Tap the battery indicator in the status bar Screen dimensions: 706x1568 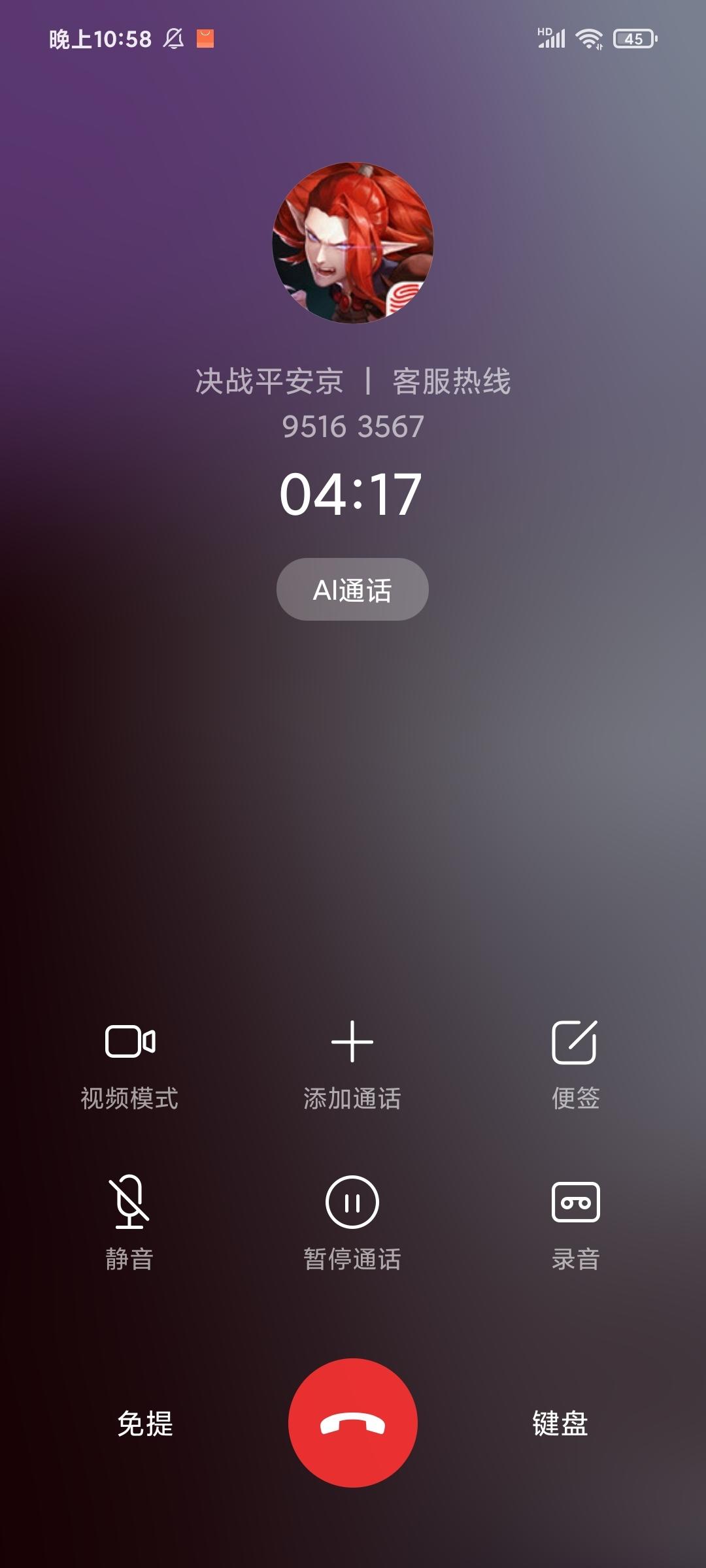(x=635, y=39)
